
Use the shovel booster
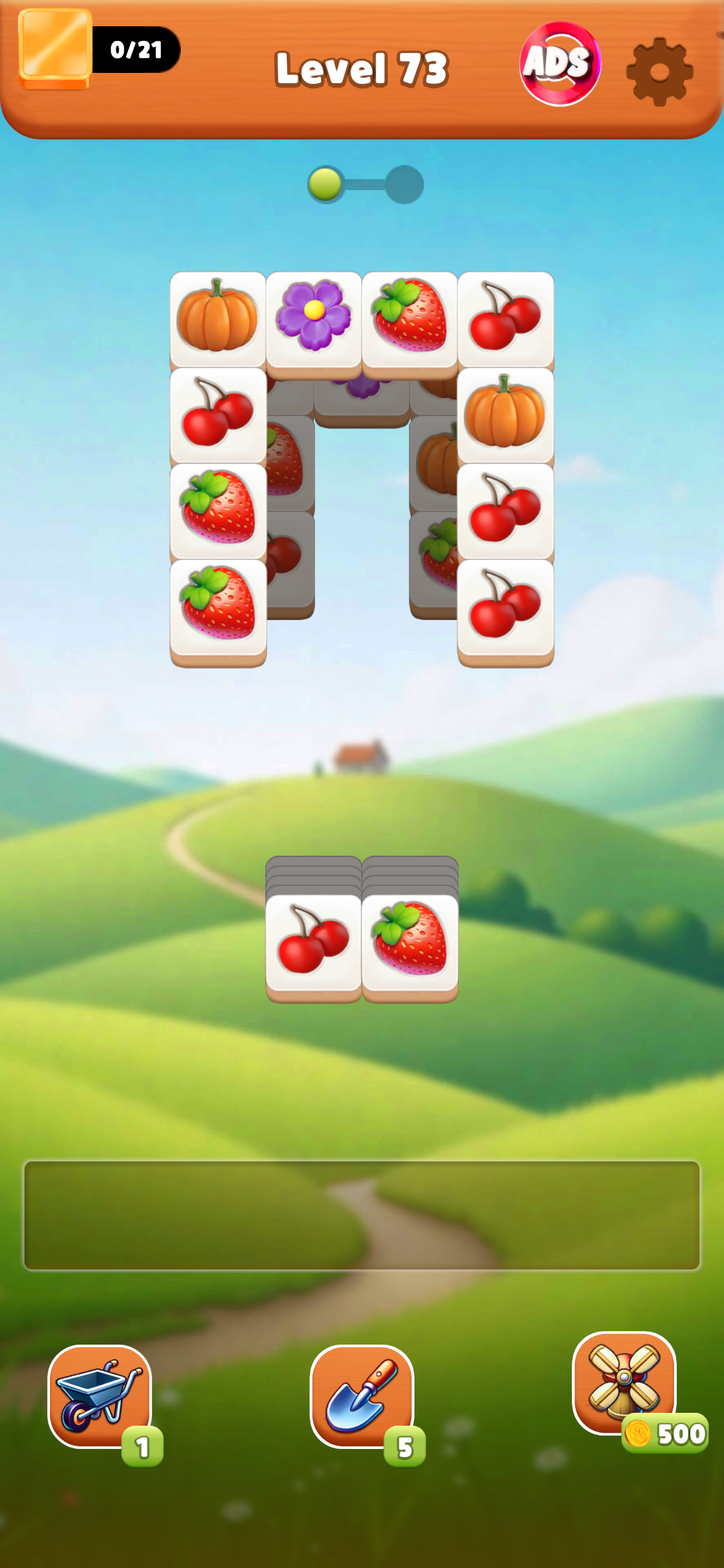click(362, 1396)
